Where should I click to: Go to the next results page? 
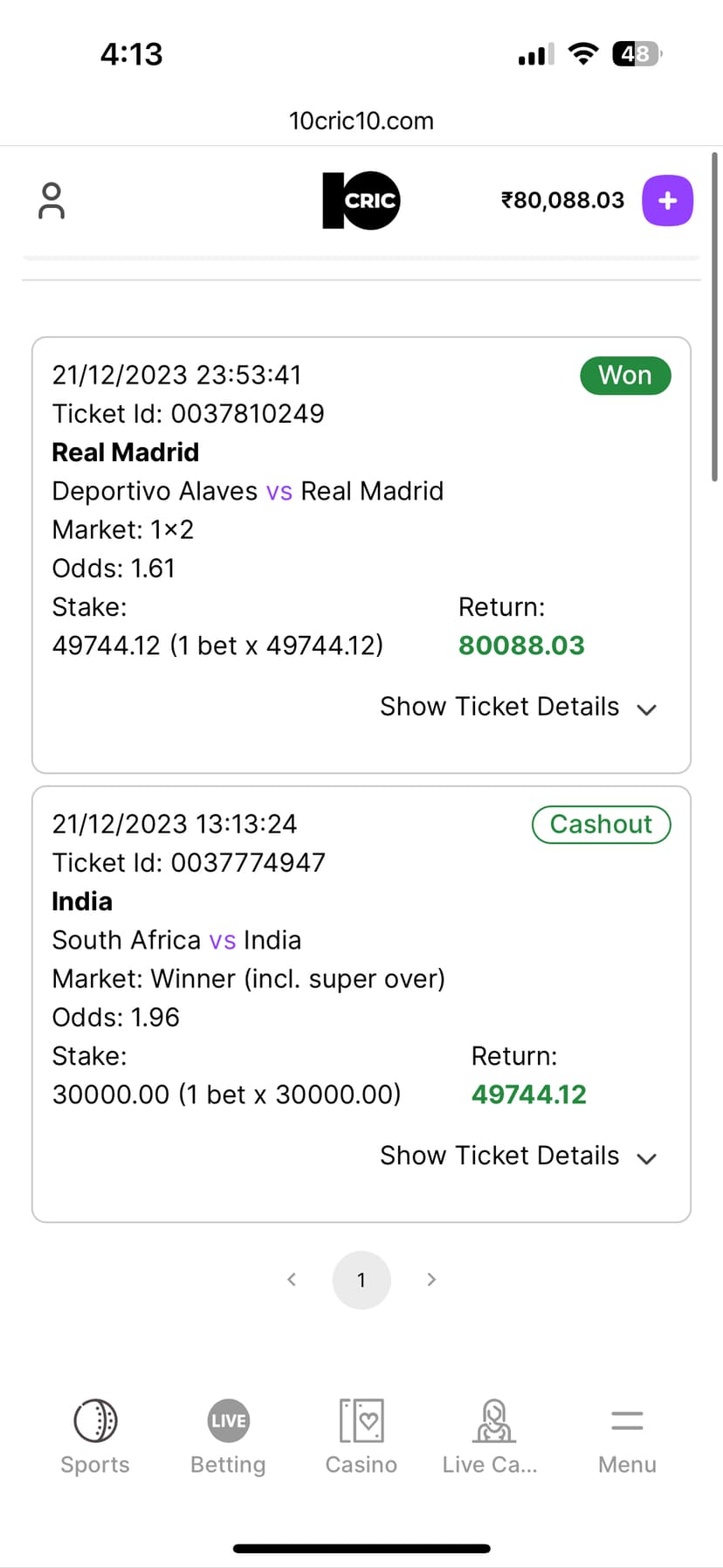point(431,1280)
